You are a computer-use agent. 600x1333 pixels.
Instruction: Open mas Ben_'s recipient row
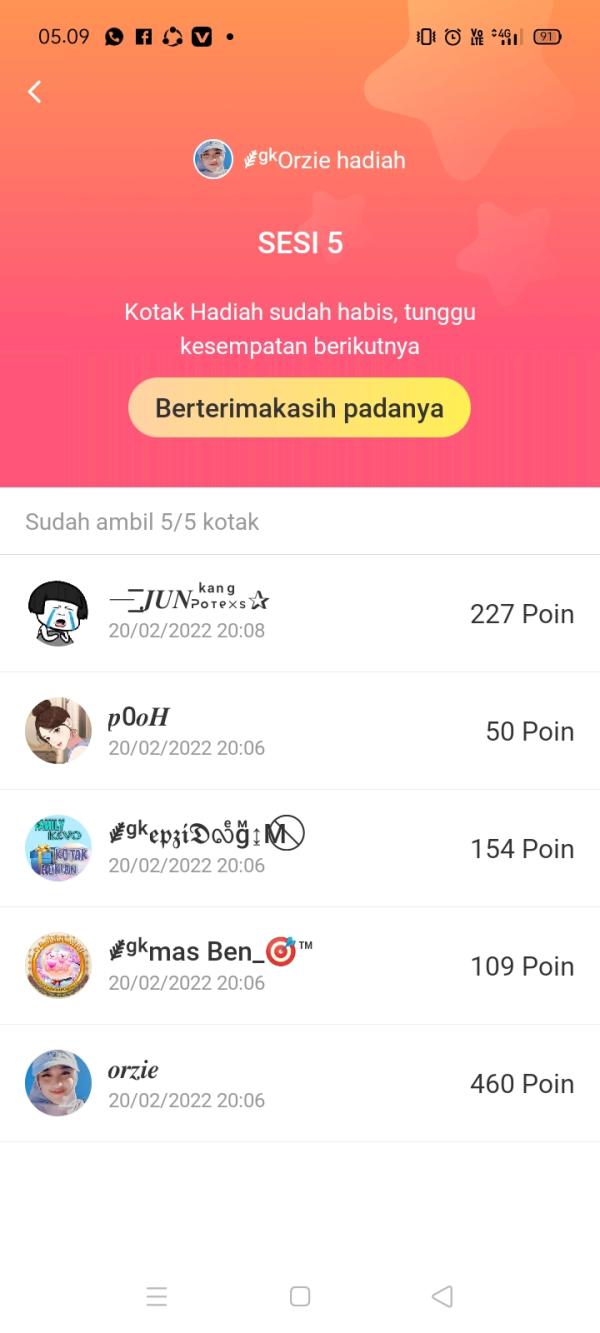[x=300, y=966]
